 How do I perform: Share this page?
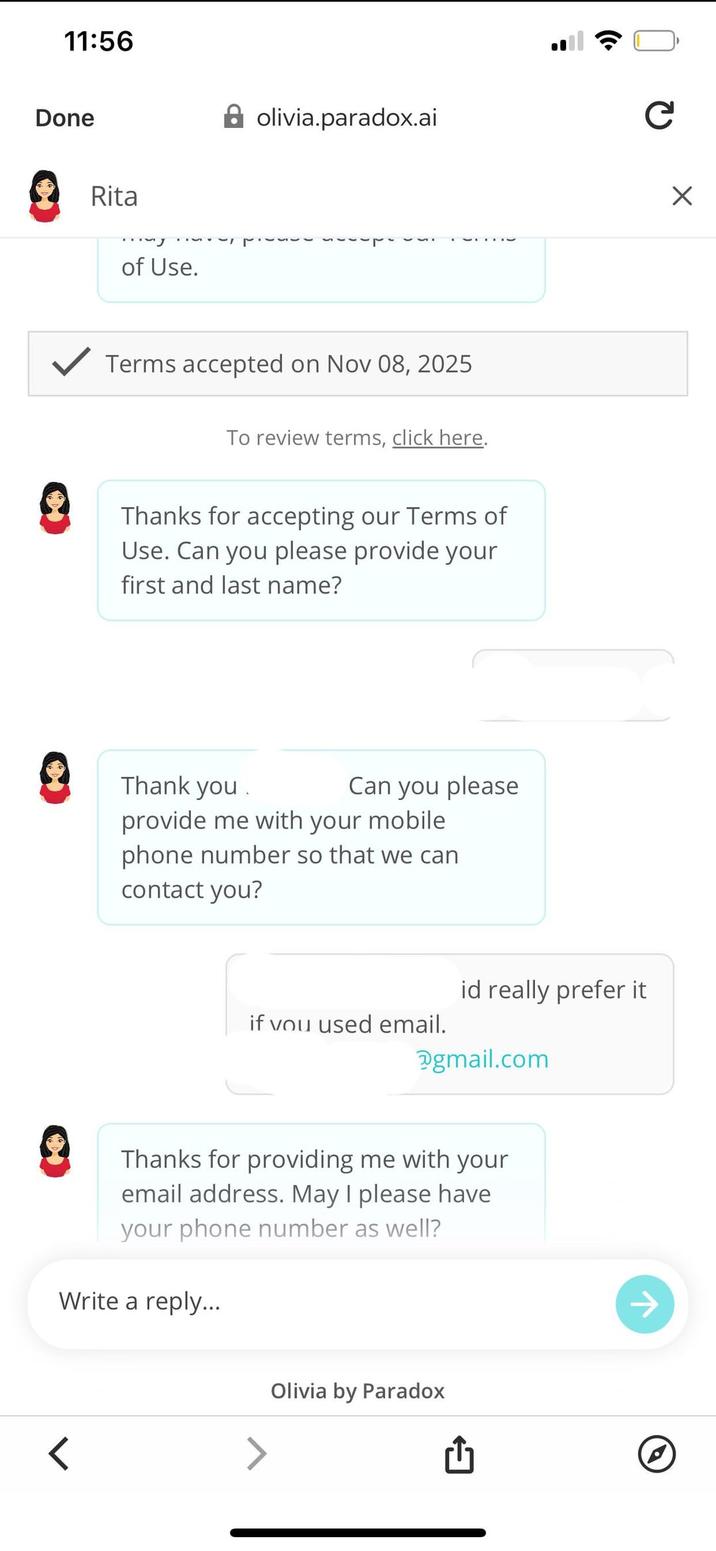pos(458,1454)
